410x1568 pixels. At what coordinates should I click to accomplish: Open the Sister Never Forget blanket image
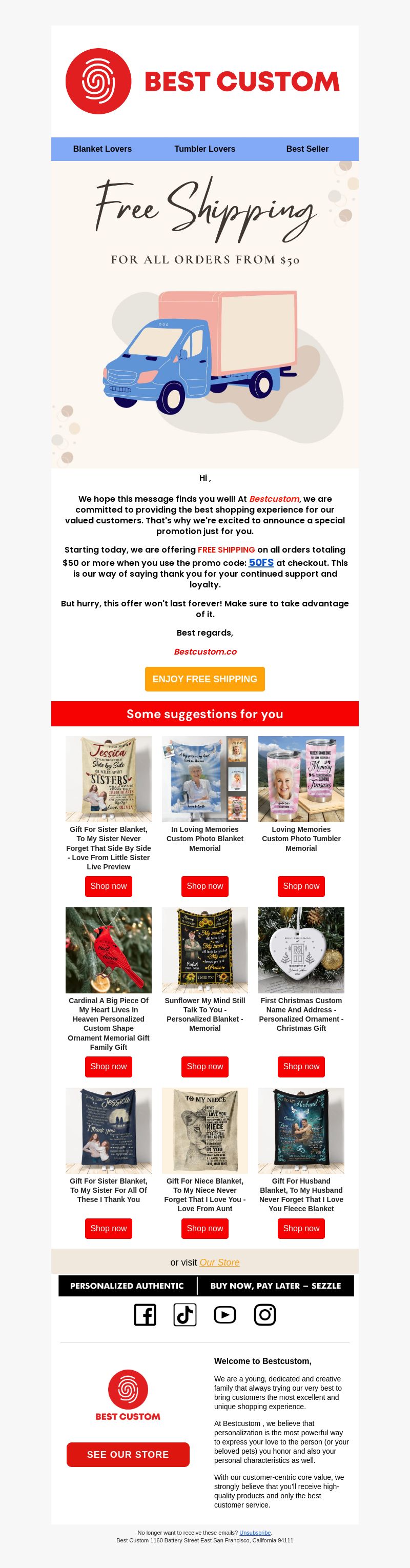(108, 779)
